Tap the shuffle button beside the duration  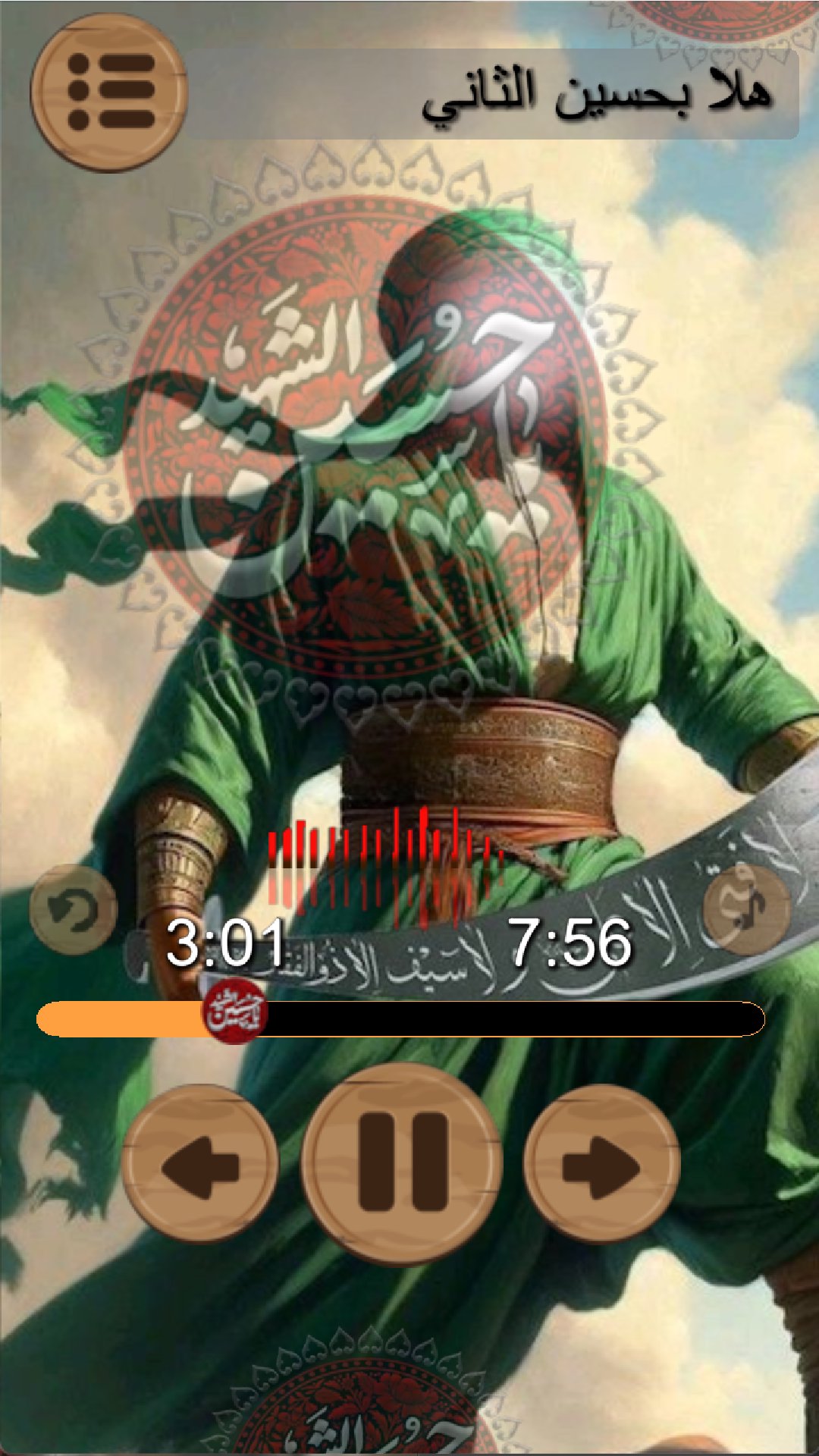(747, 909)
